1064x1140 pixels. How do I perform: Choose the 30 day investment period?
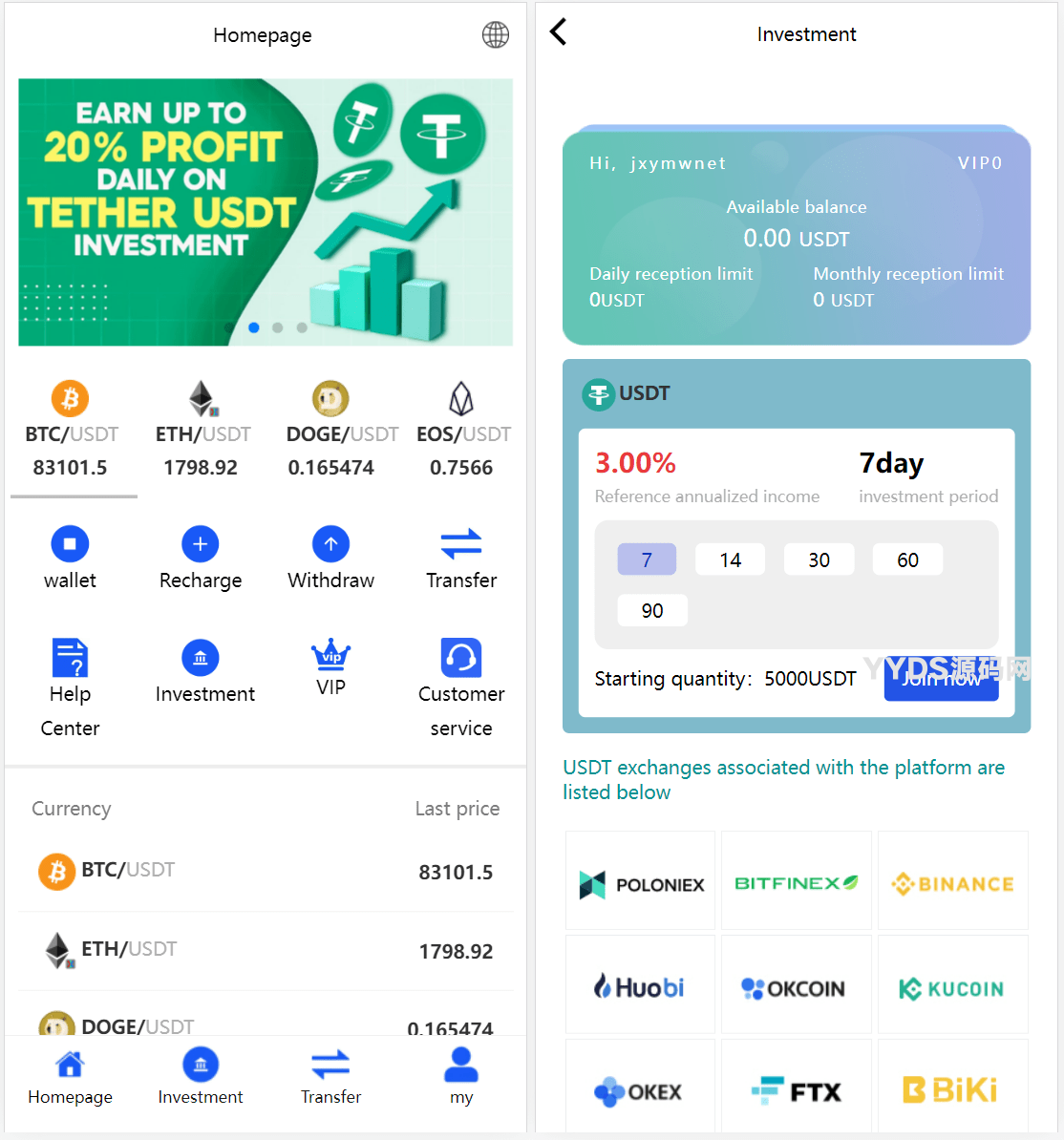(x=819, y=559)
